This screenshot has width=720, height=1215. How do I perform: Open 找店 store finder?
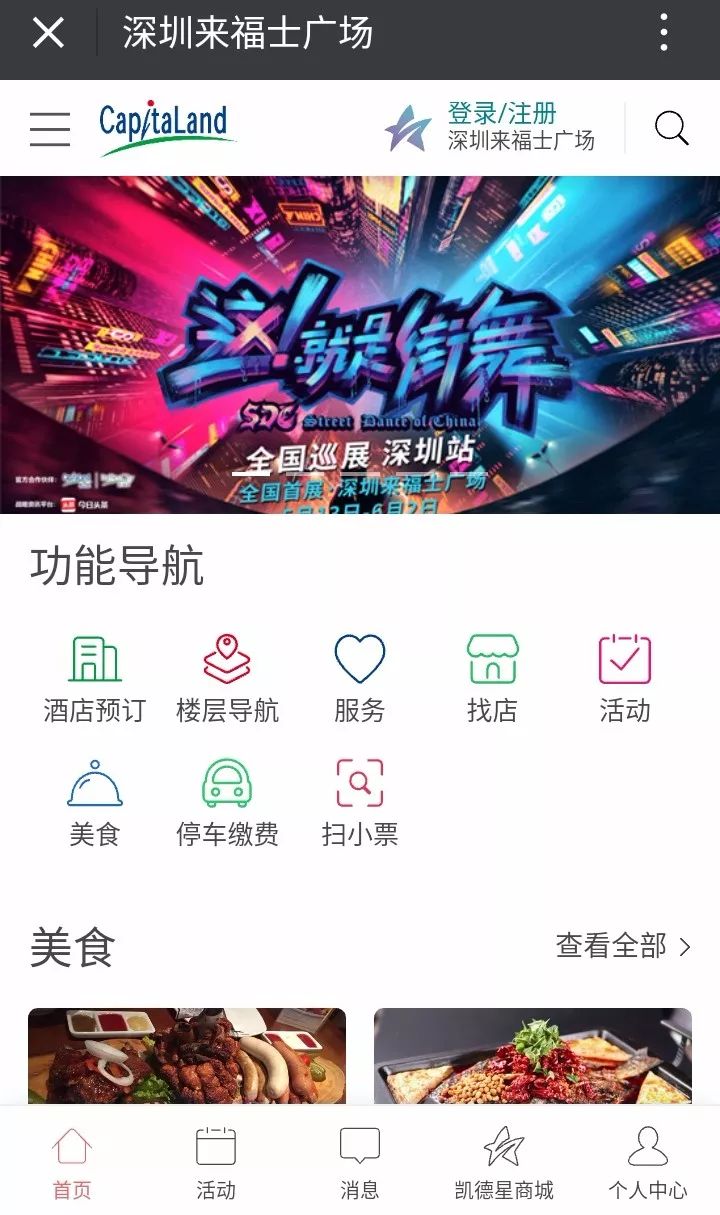click(x=492, y=678)
